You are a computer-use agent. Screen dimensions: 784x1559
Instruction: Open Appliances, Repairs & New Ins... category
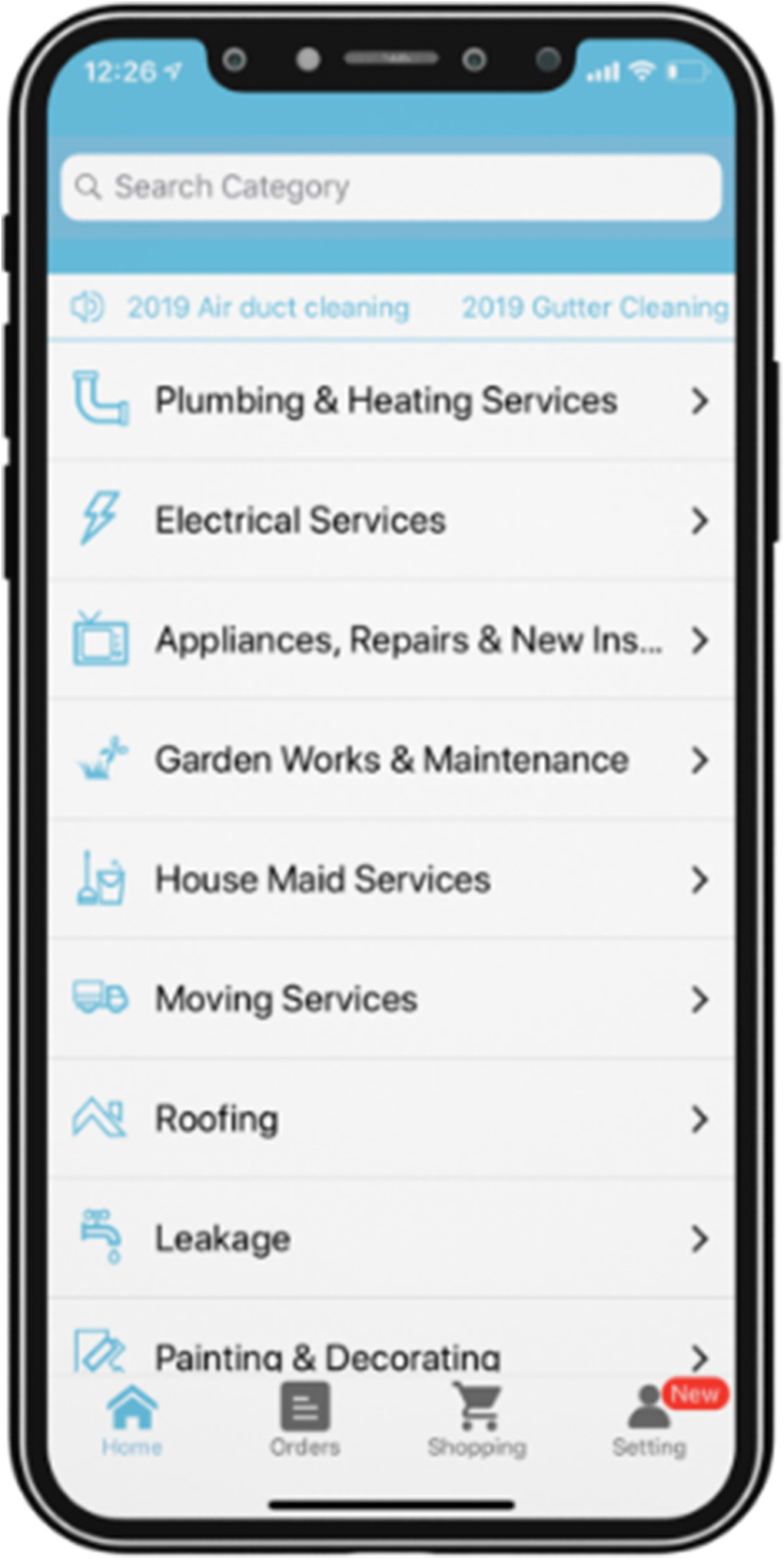point(390,640)
